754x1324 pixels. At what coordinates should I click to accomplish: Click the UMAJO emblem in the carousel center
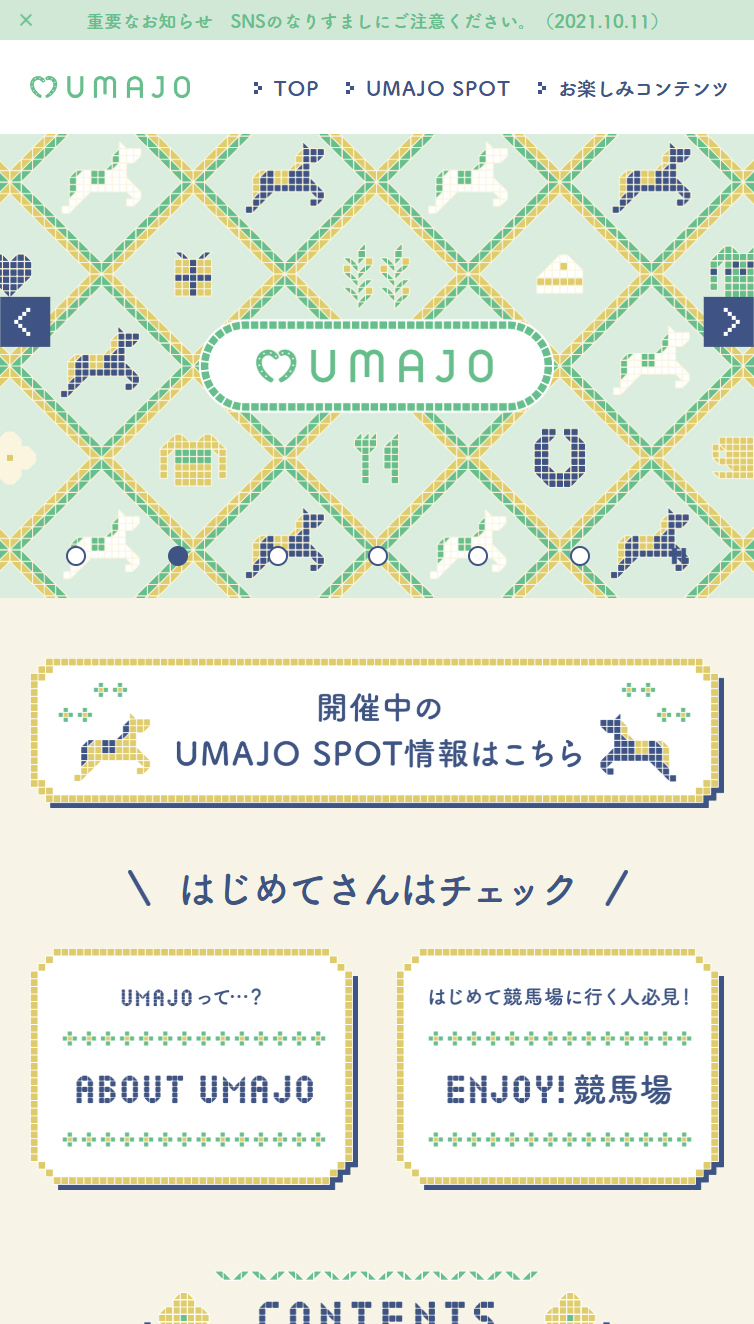pos(376,364)
